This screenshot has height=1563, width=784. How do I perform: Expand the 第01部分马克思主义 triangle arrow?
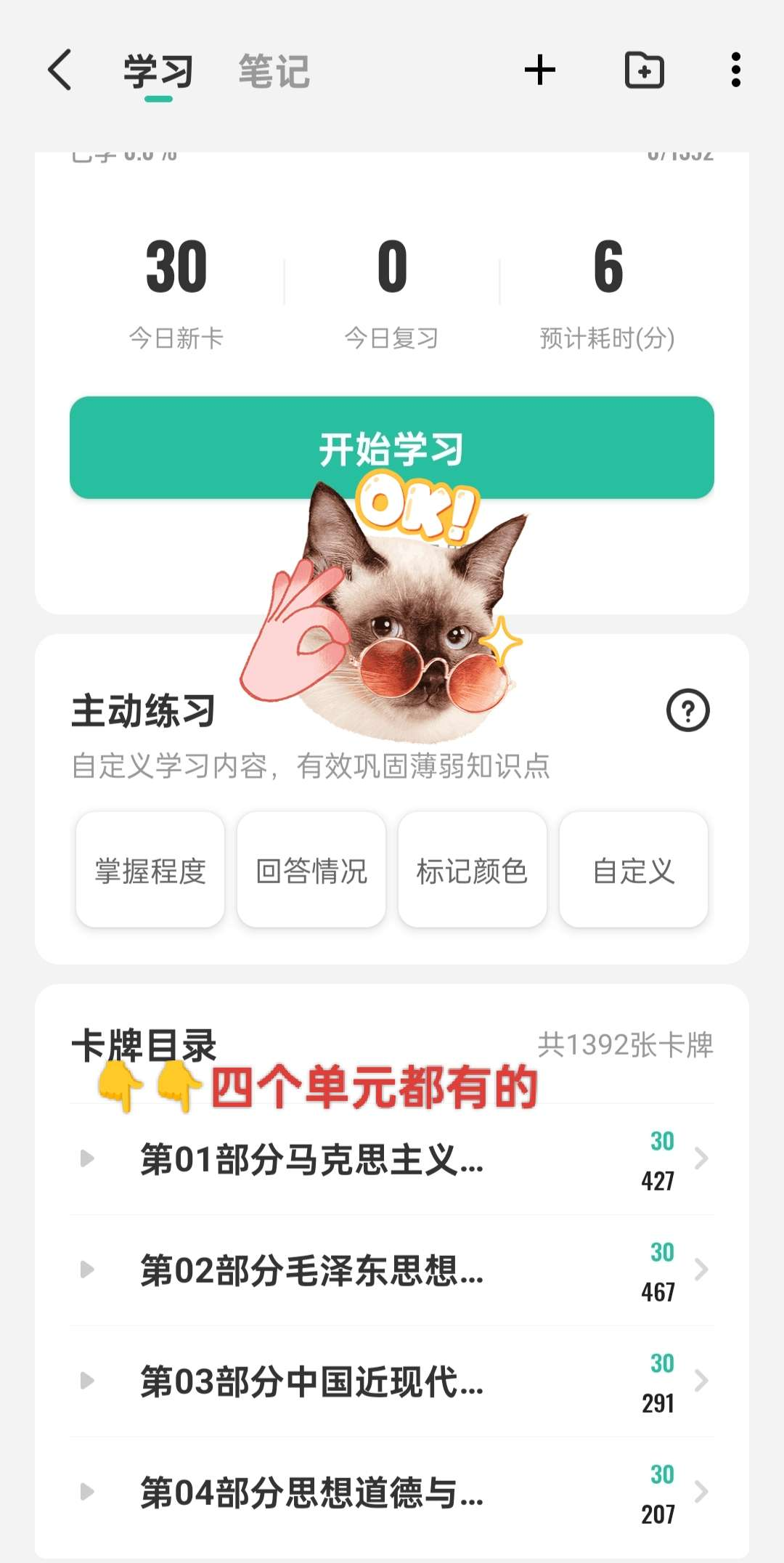point(87,1158)
